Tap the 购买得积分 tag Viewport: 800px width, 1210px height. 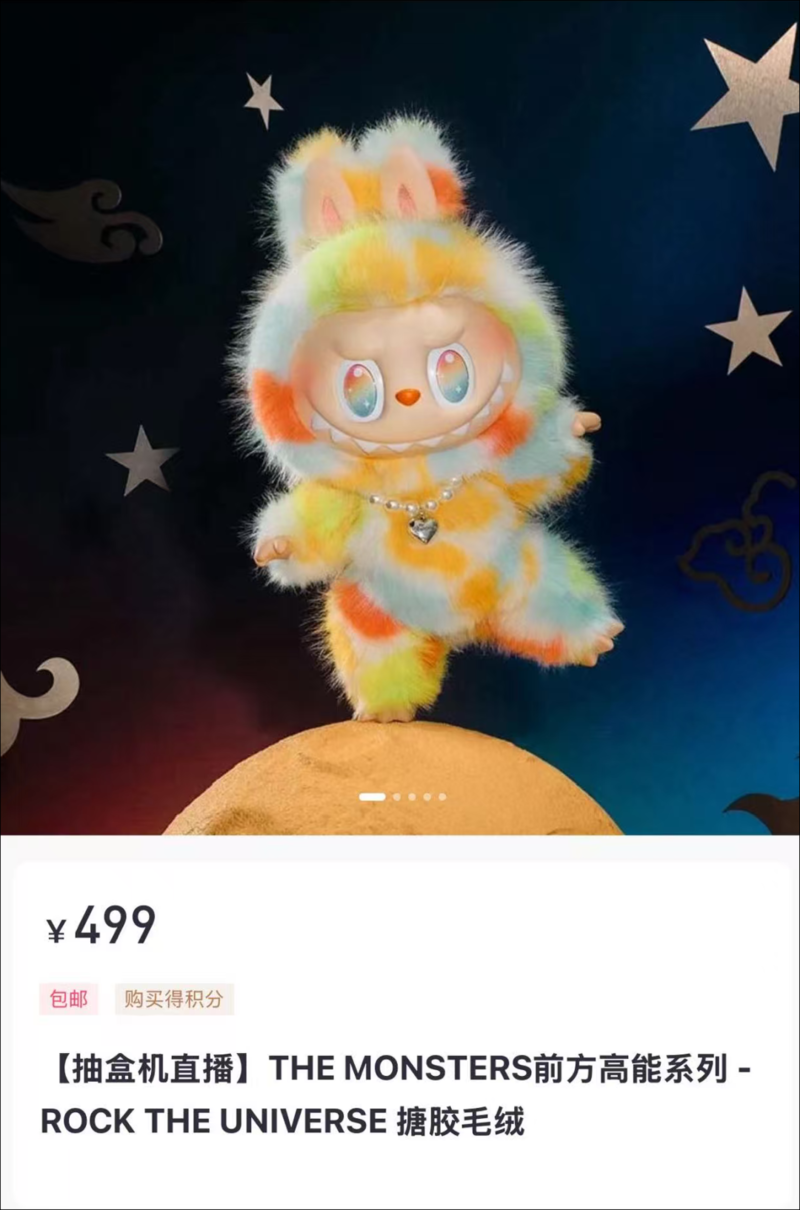click(x=174, y=998)
